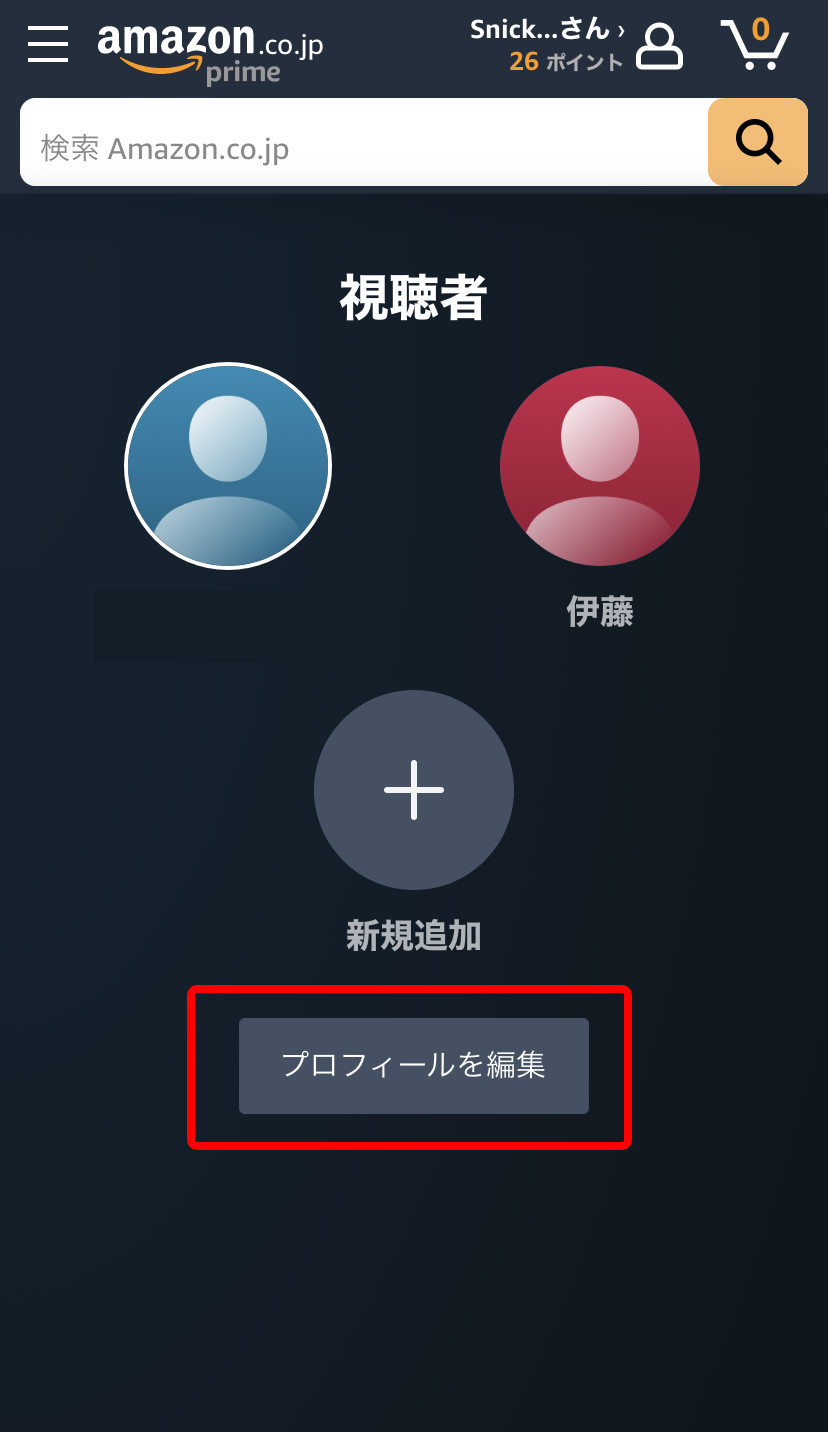This screenshot has height=1432, width=828.
Task: Tap プロフィールを編集 button
Action: 414,1066
